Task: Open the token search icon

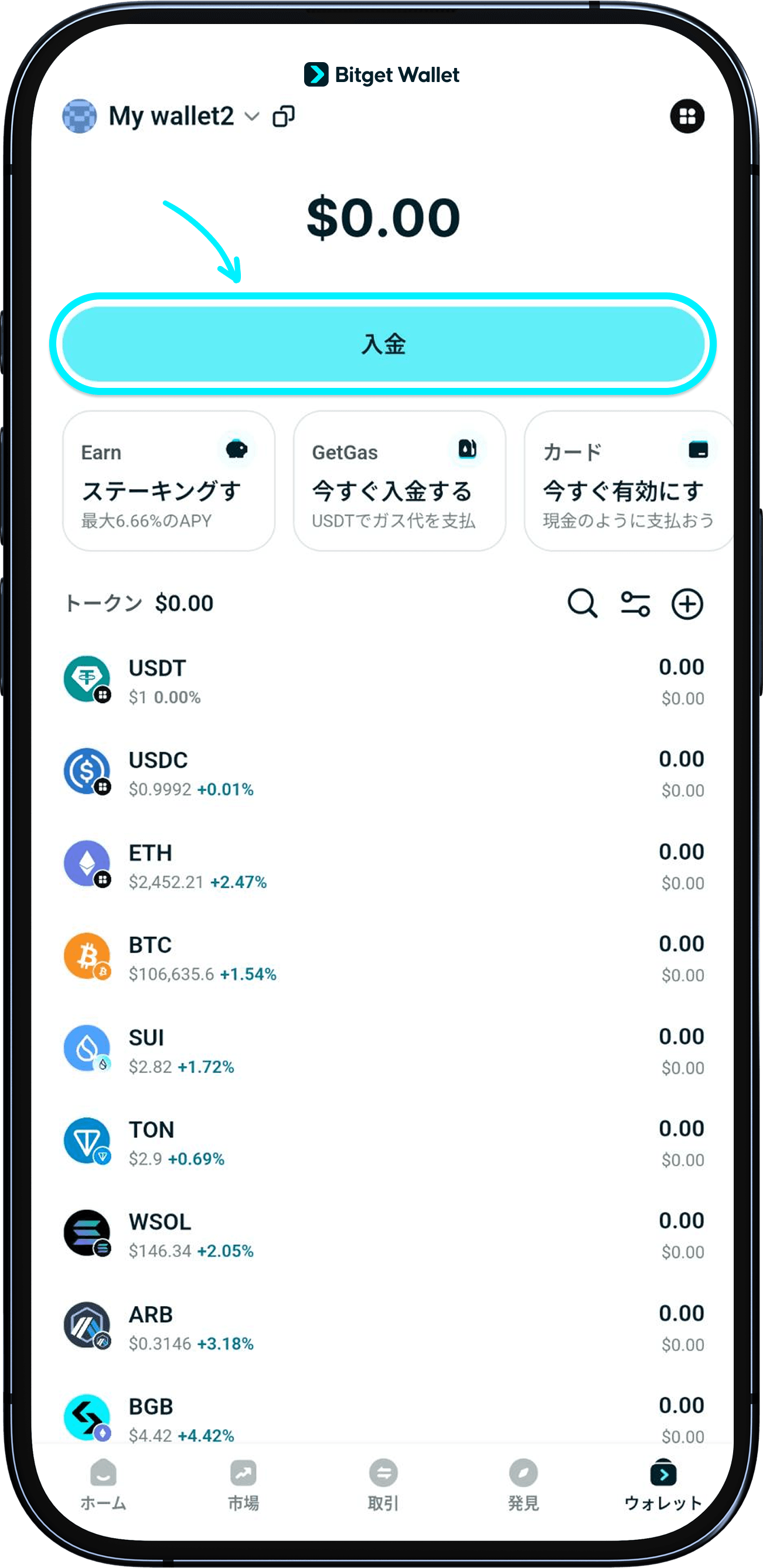Action: 583,605
